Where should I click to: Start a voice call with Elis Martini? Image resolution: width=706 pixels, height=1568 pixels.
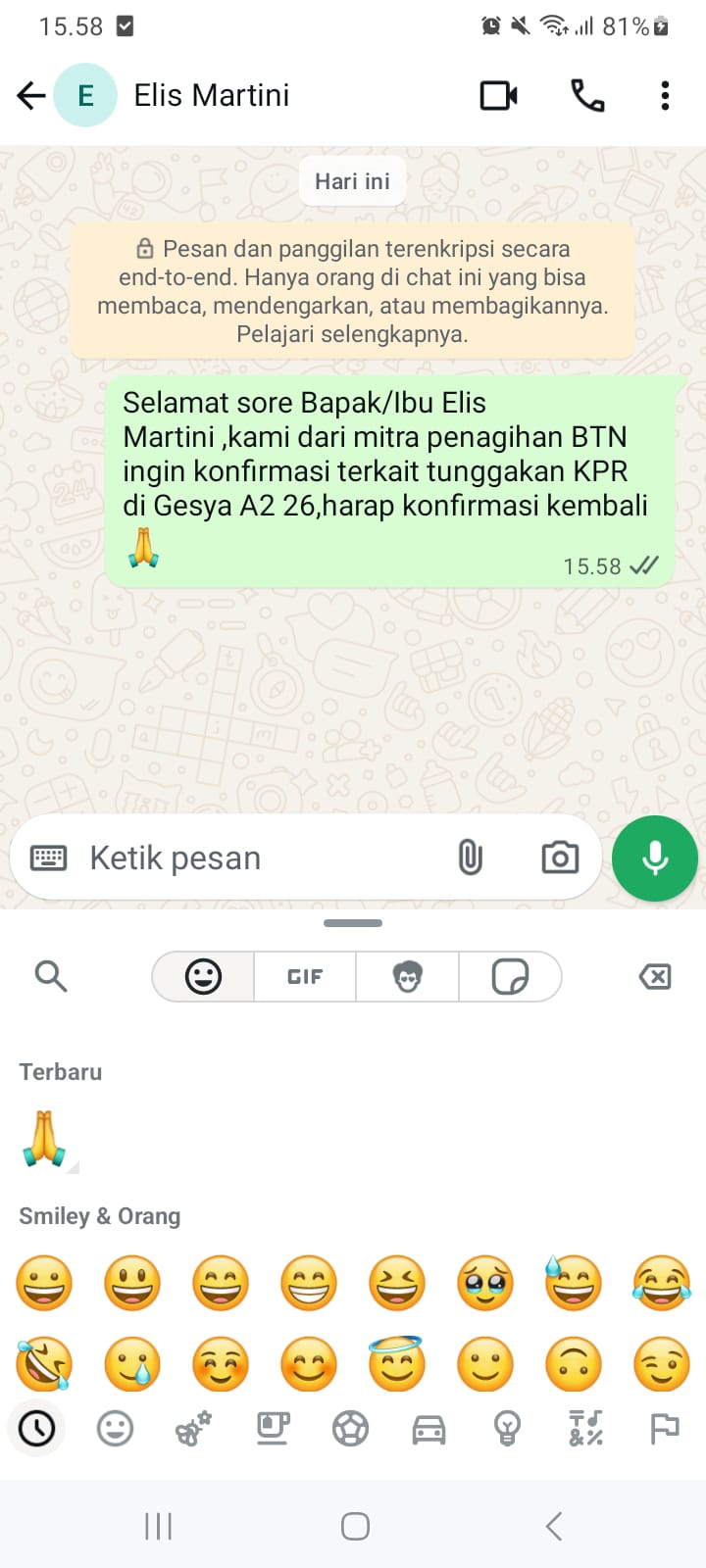pos(587,95)
